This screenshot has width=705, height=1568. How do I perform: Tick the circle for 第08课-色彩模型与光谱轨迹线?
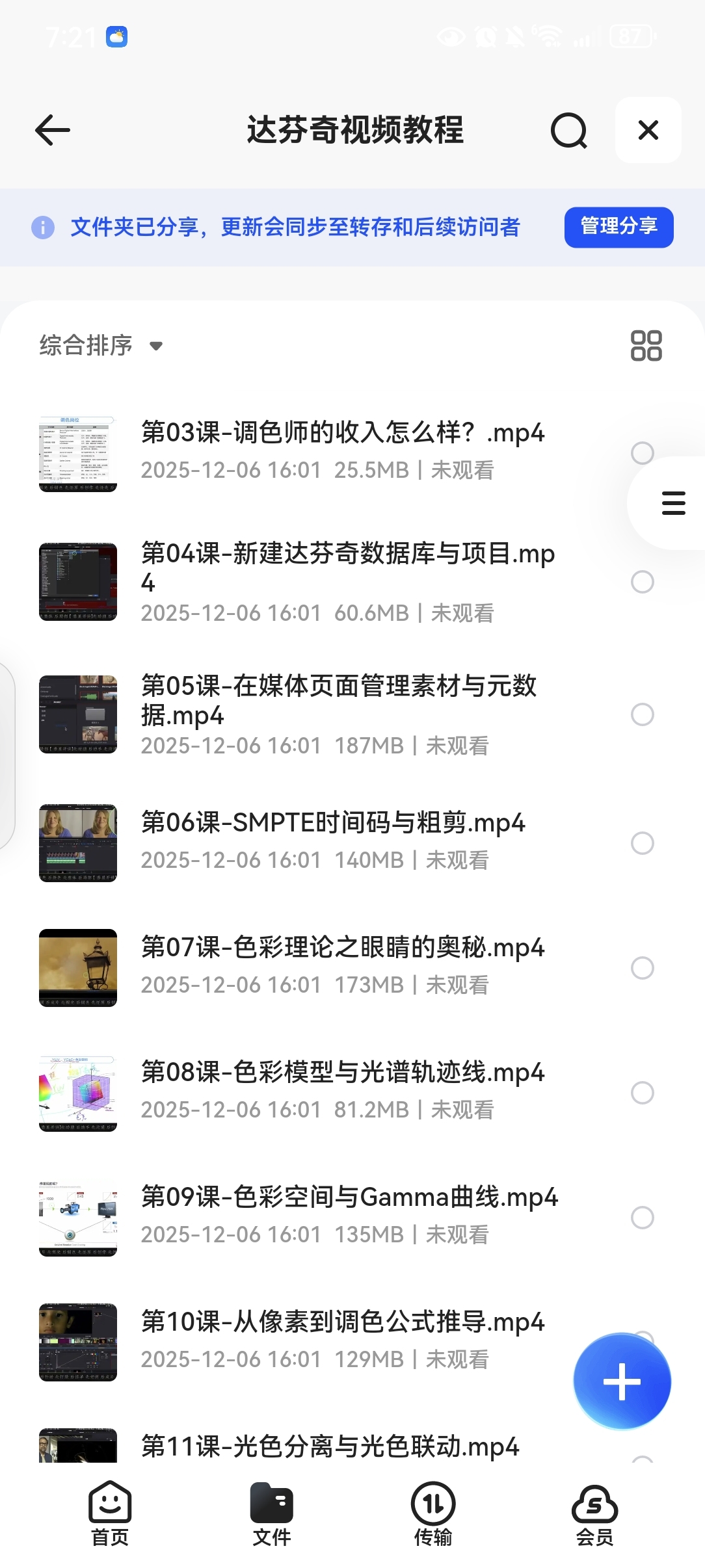[x=642, y=1093]
